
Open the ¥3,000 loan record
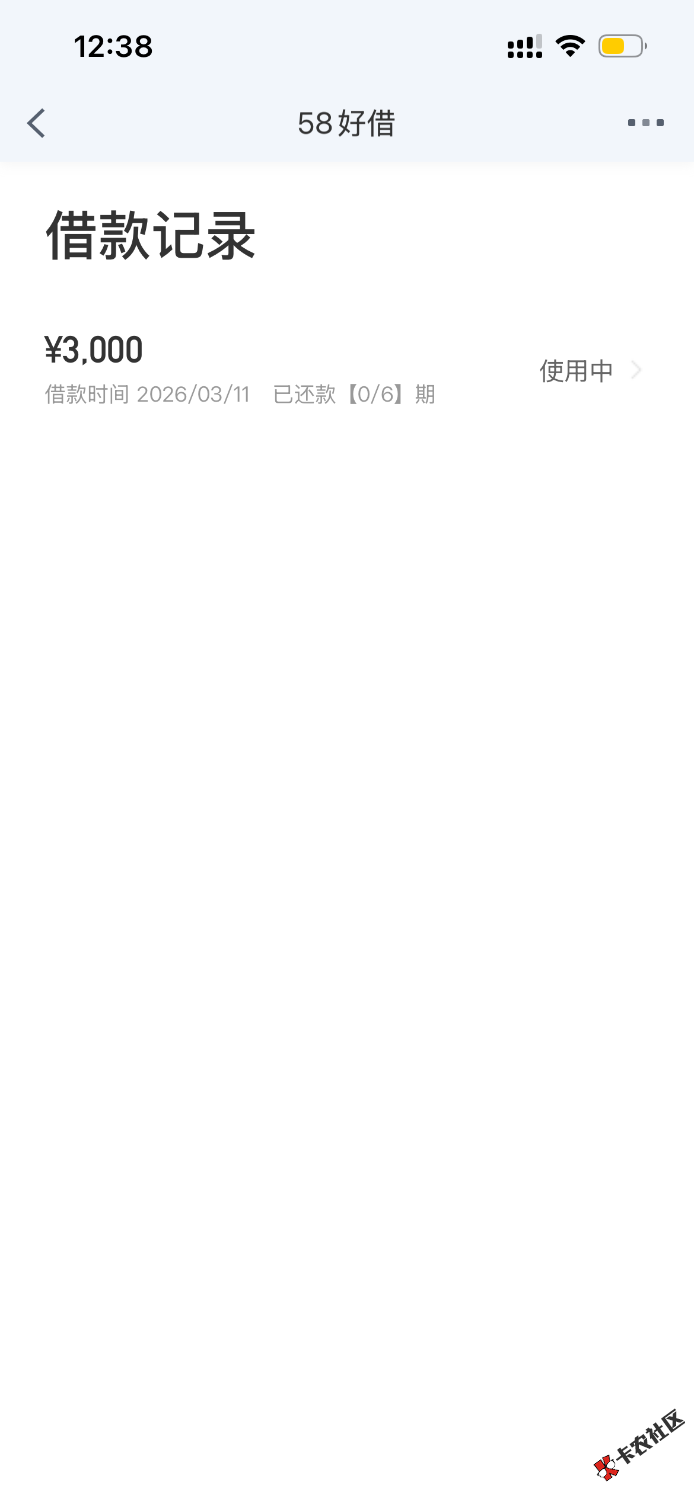pyautogui.click(x=344, y=370)
